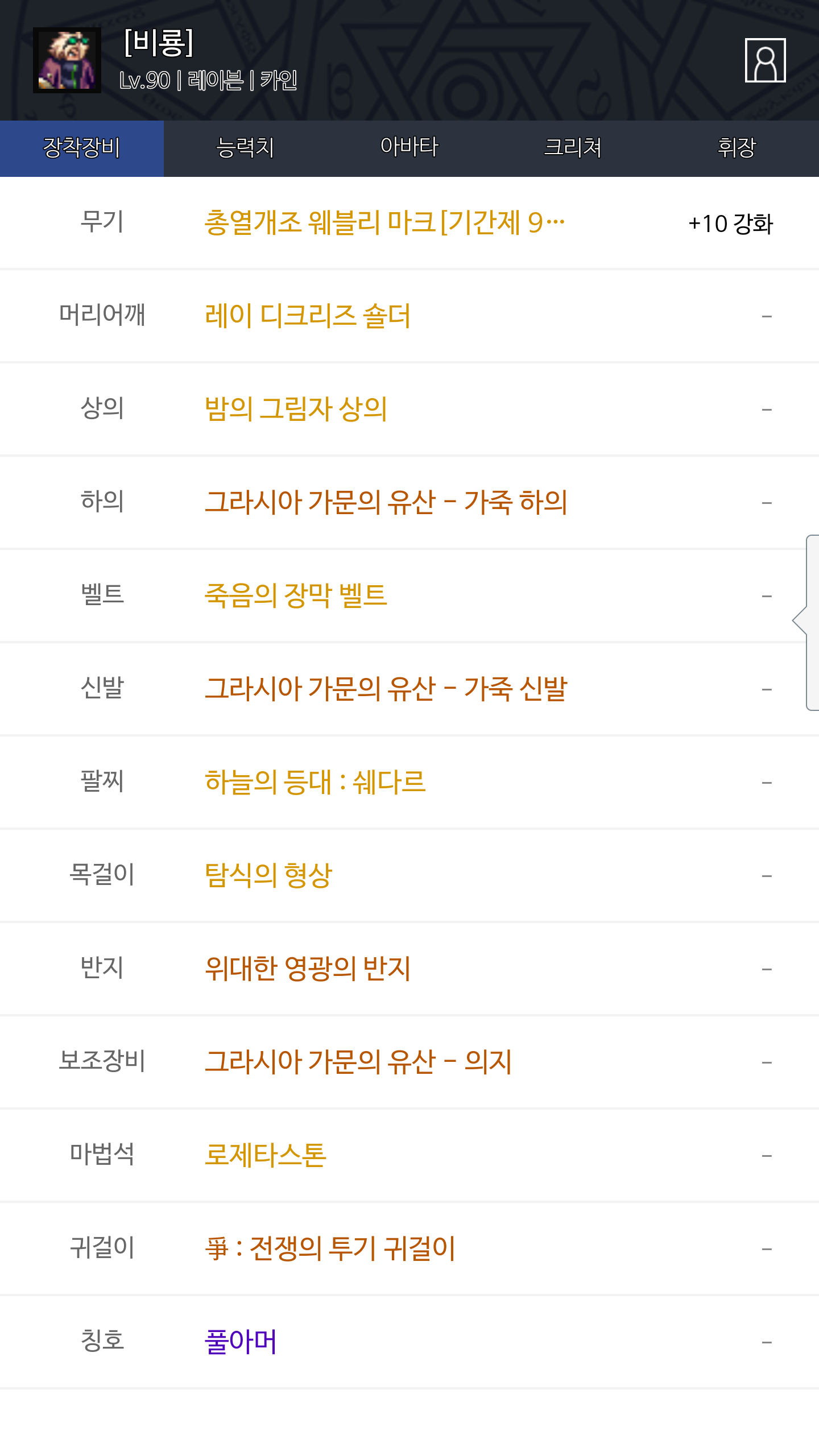Open the 크리쳐 tab
This screenshot has height=1456, width=819.
(573, 148)
